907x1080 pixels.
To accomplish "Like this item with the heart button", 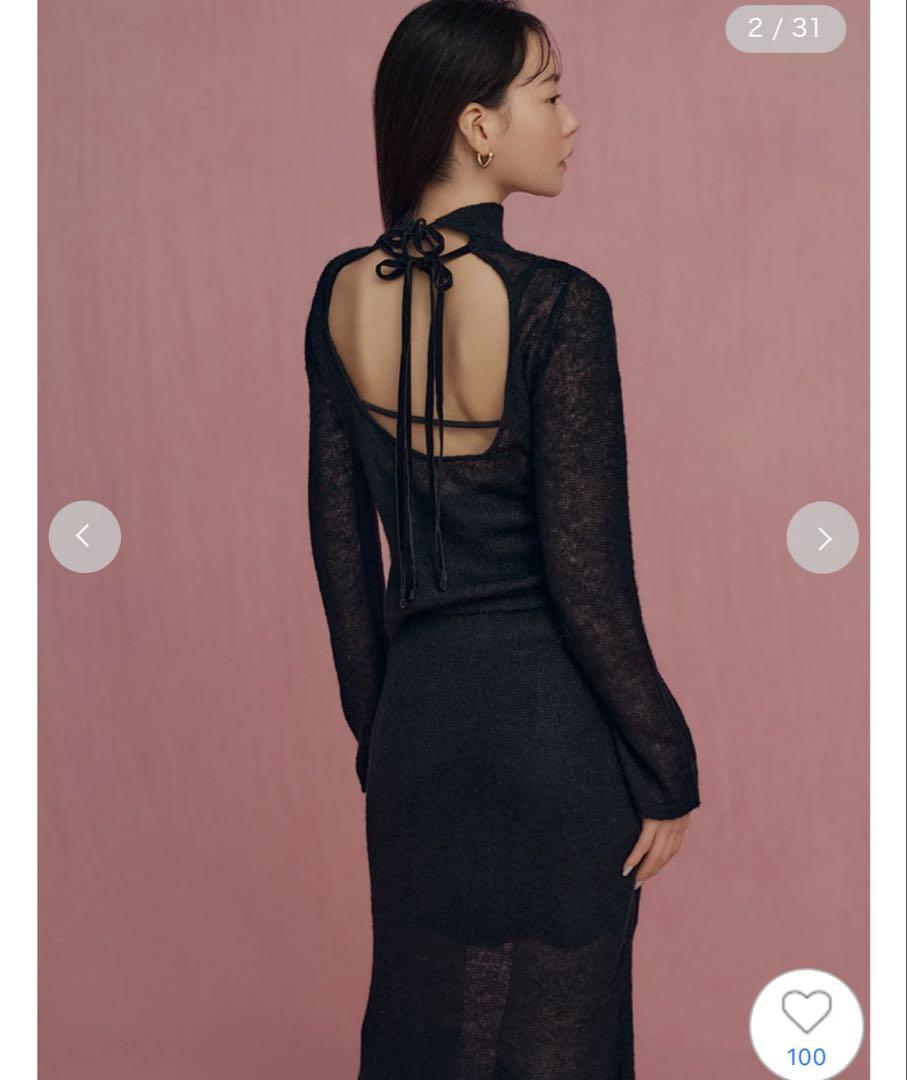I will (806, 1014).
